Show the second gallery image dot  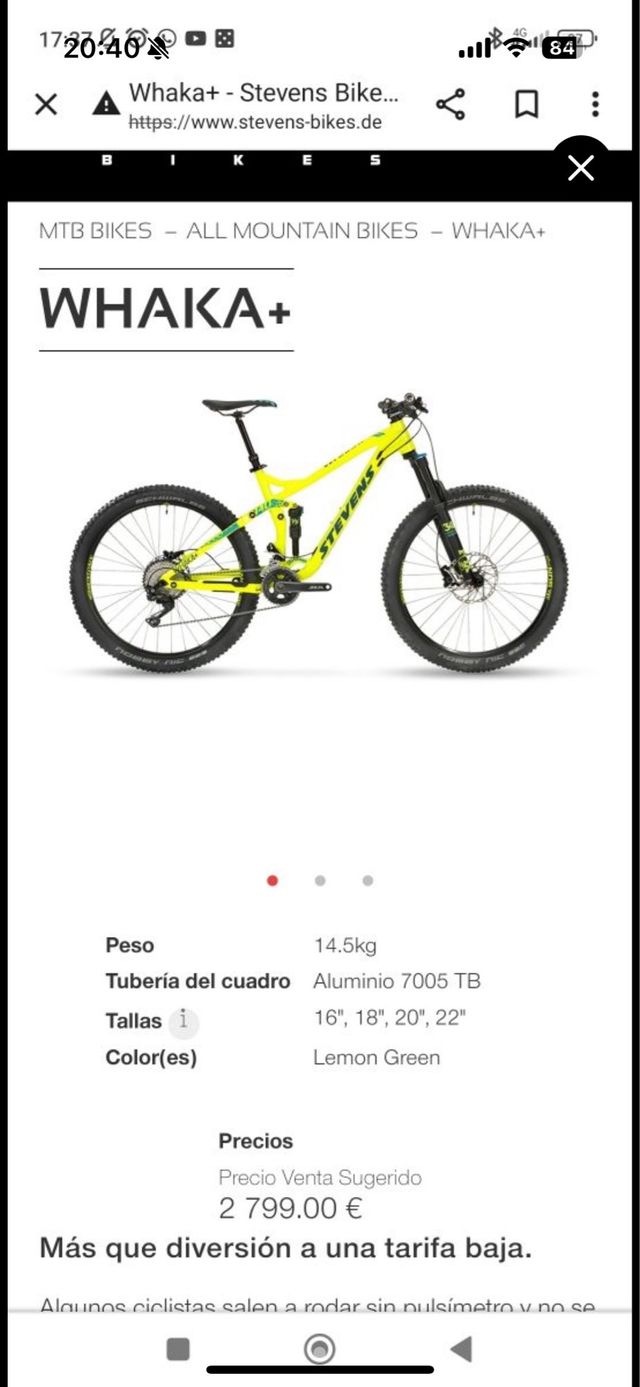[320, 881]
